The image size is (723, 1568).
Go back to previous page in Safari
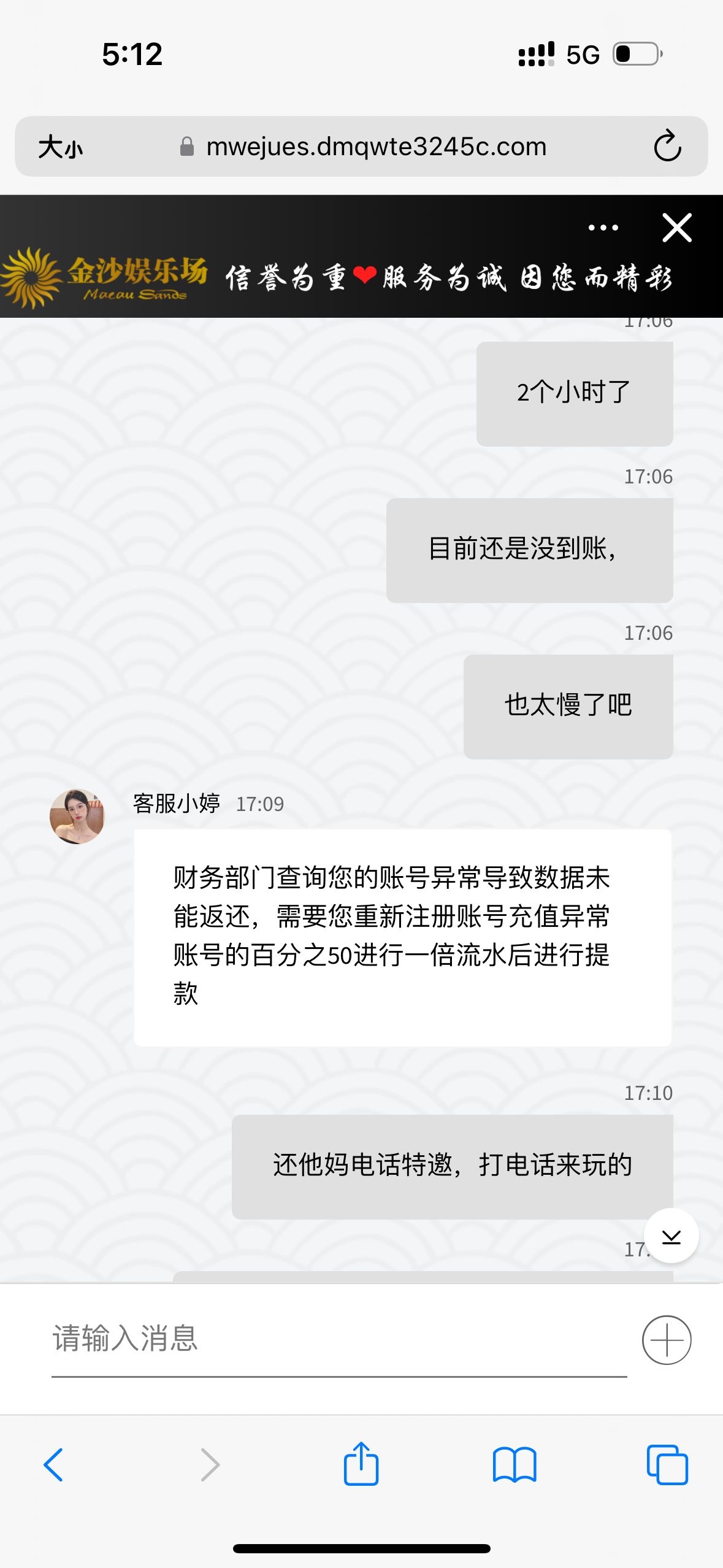click(x=53, y=1465)
